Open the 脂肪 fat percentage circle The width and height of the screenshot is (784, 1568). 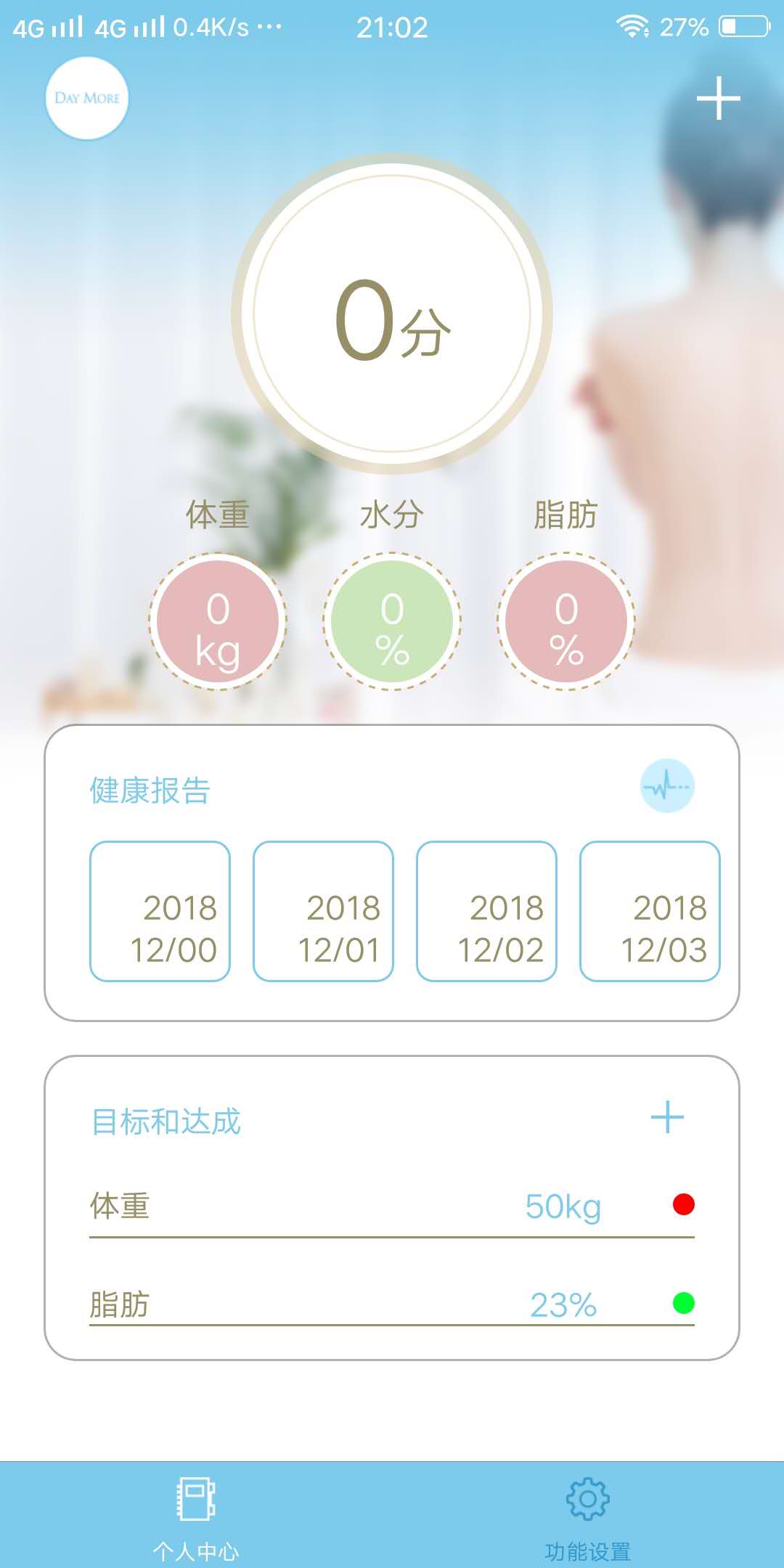click(566, 621)
